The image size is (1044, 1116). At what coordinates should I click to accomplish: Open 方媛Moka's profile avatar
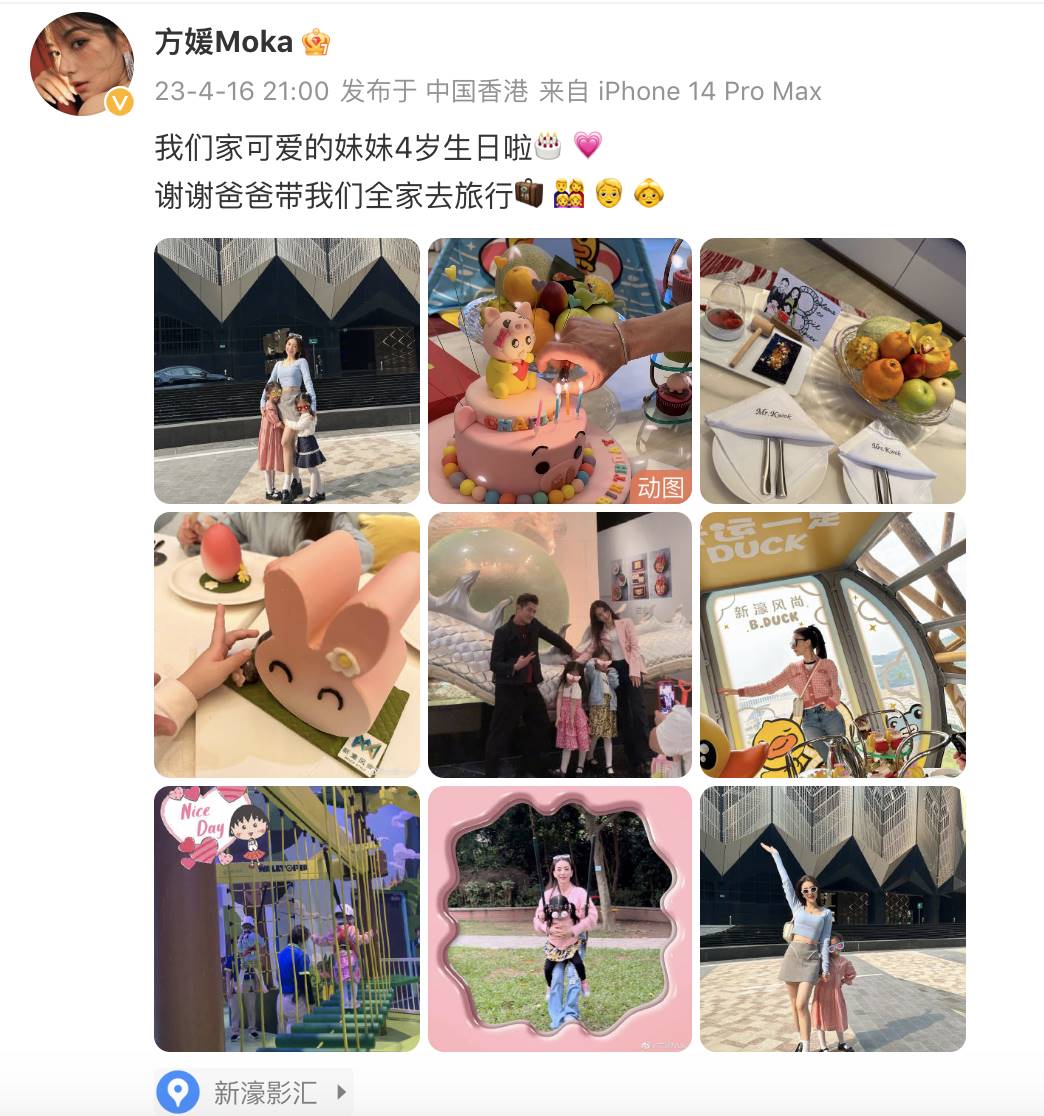[x=83, y=64]
